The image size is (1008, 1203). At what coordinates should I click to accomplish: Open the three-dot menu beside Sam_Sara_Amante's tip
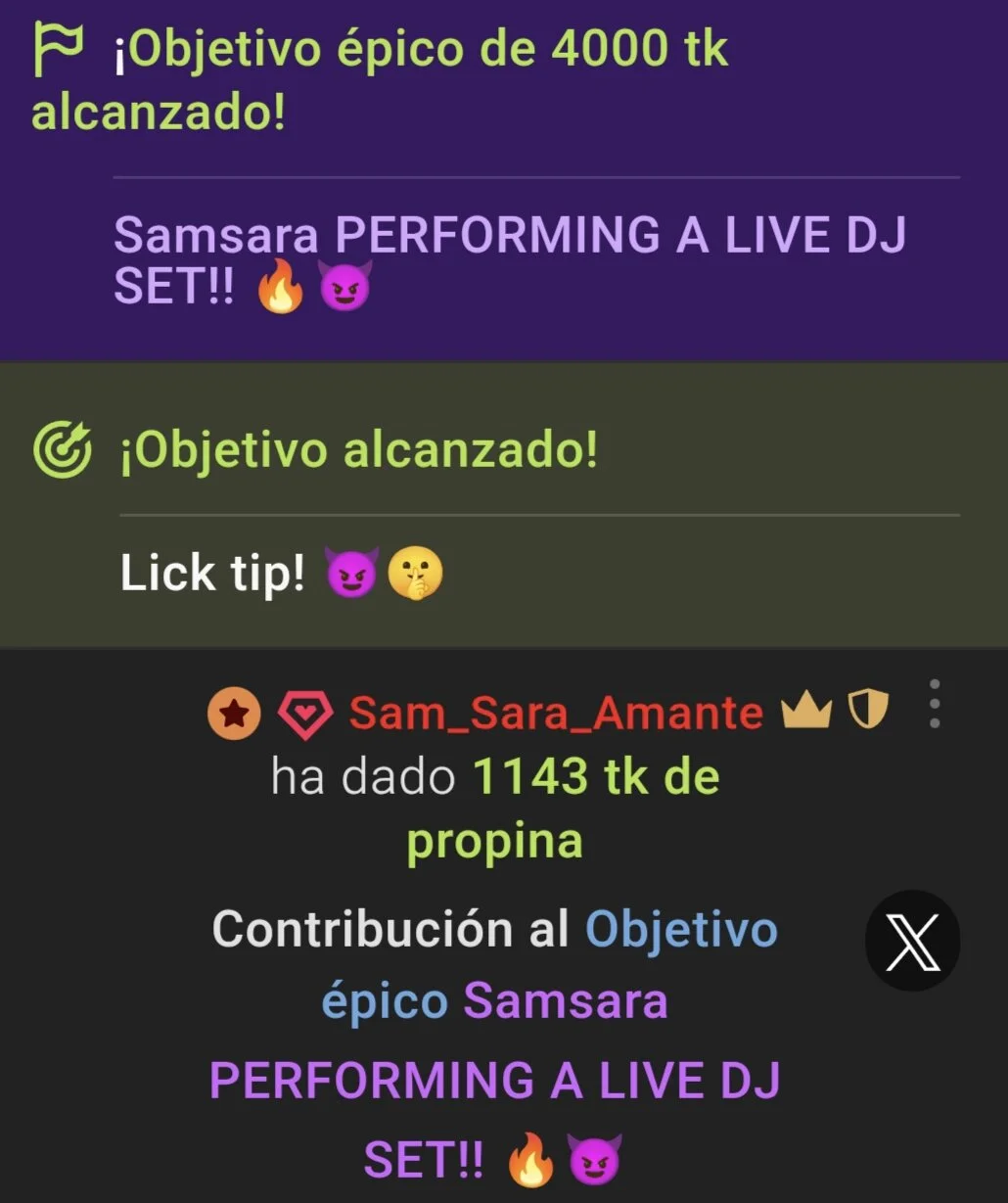pyautogui.click(x=935, y=704)
